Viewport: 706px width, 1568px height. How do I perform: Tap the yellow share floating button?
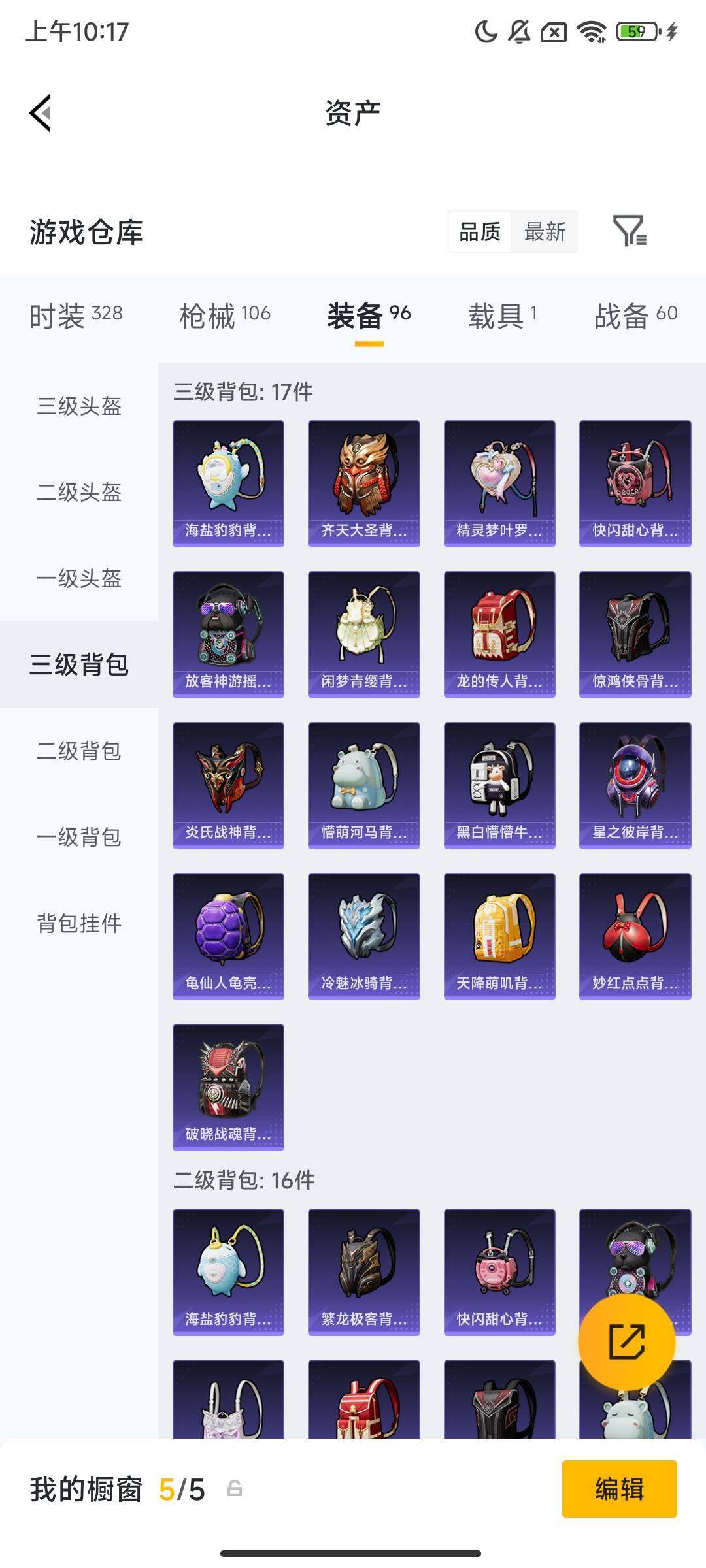[627, 1340]
